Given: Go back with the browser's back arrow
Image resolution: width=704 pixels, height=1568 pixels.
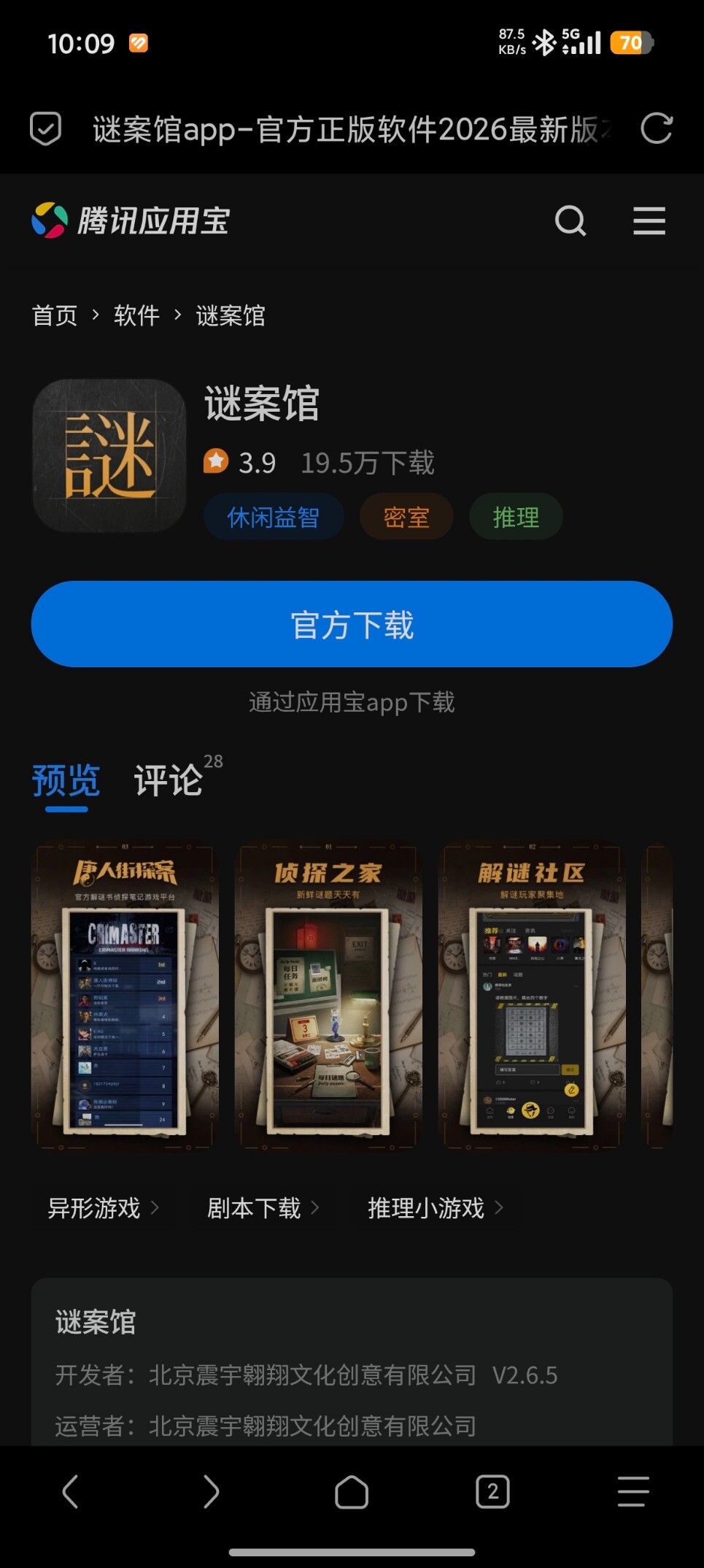Looking at the screenshot, I should click(x=70, y=1491).
